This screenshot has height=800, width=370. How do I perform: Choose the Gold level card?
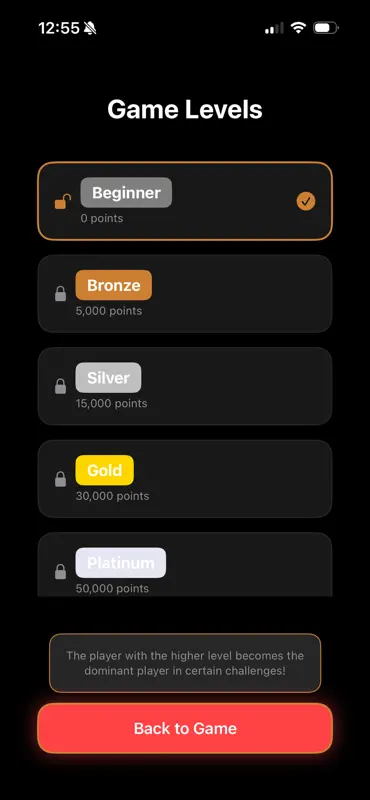point(185,479)
